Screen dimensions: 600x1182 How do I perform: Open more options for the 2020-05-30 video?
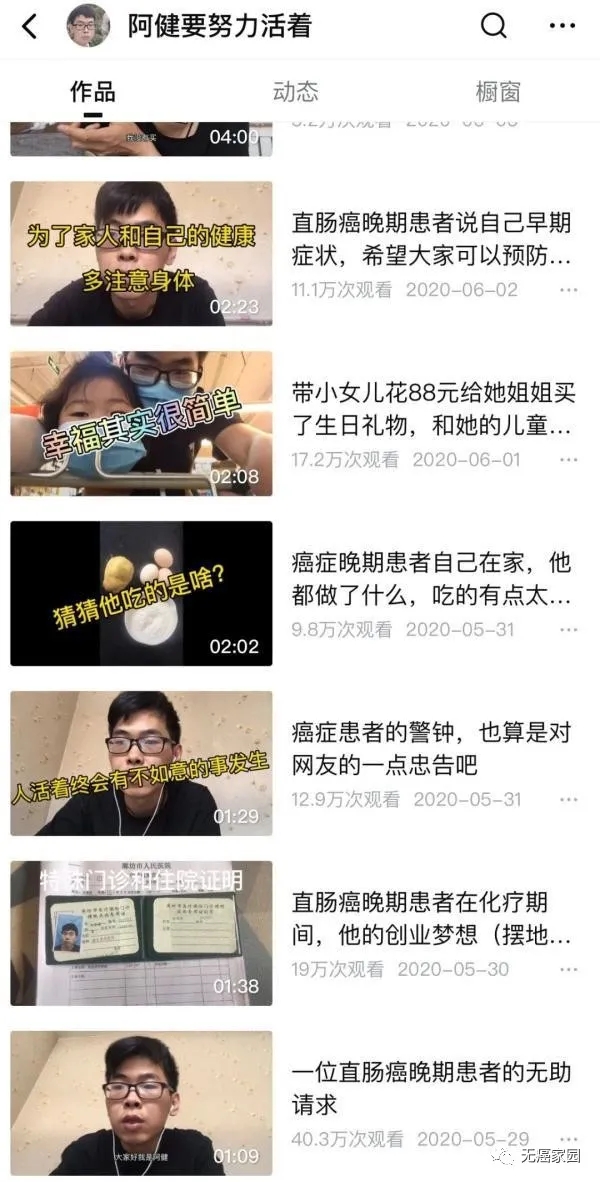[x=568, y=970]
